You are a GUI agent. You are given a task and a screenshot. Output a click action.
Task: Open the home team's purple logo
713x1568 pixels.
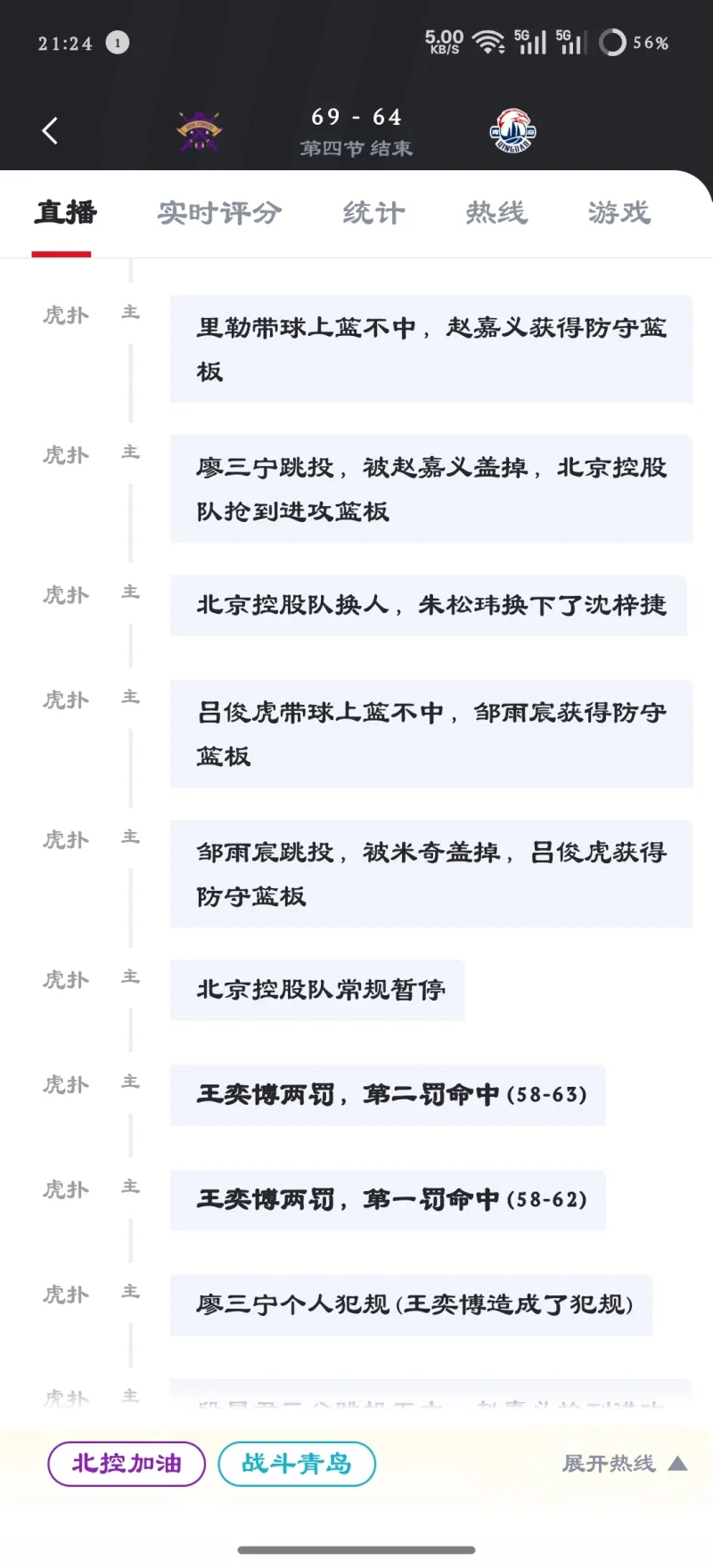[199, 132]
